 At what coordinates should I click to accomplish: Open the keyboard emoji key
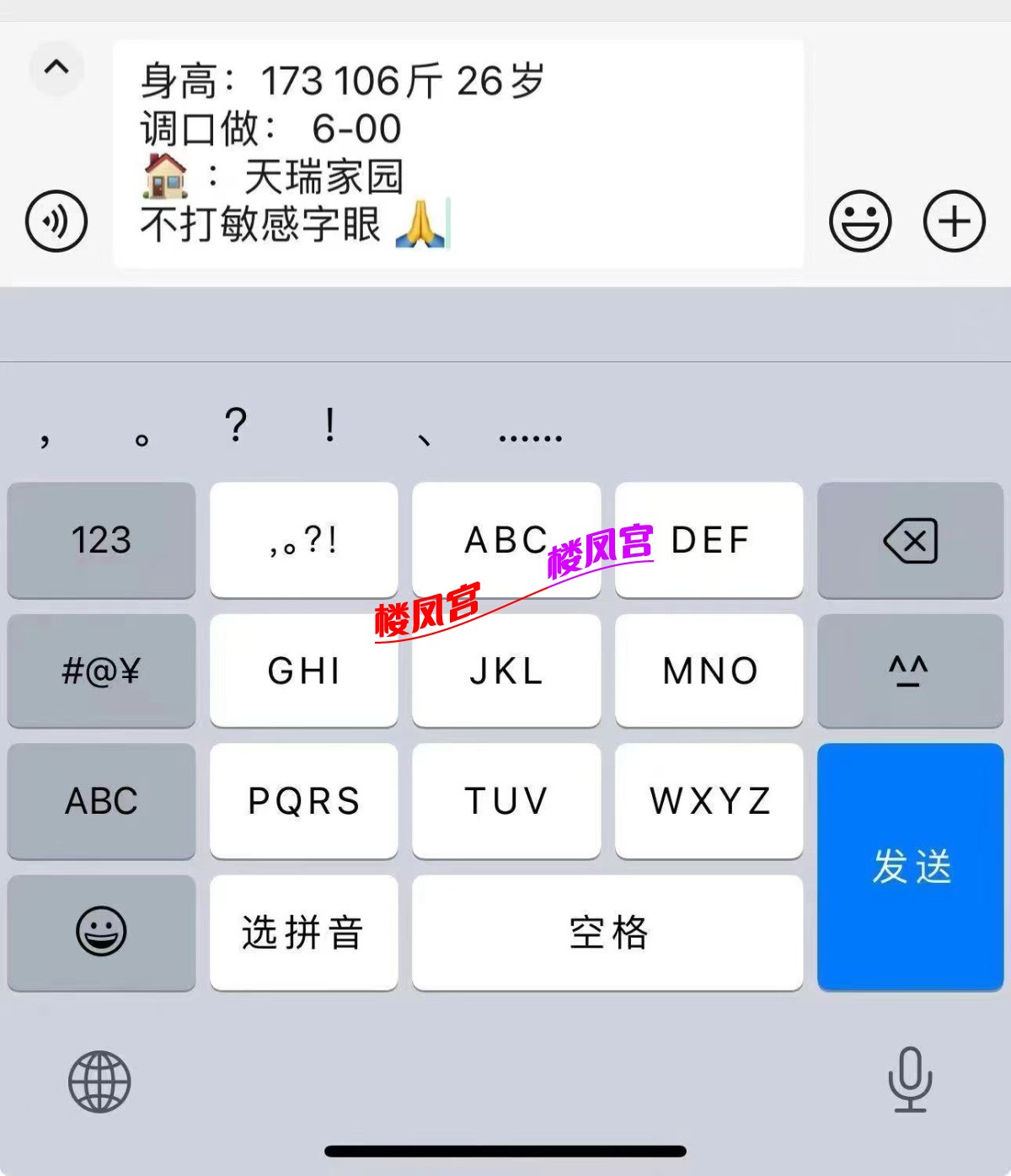(101, 933)
